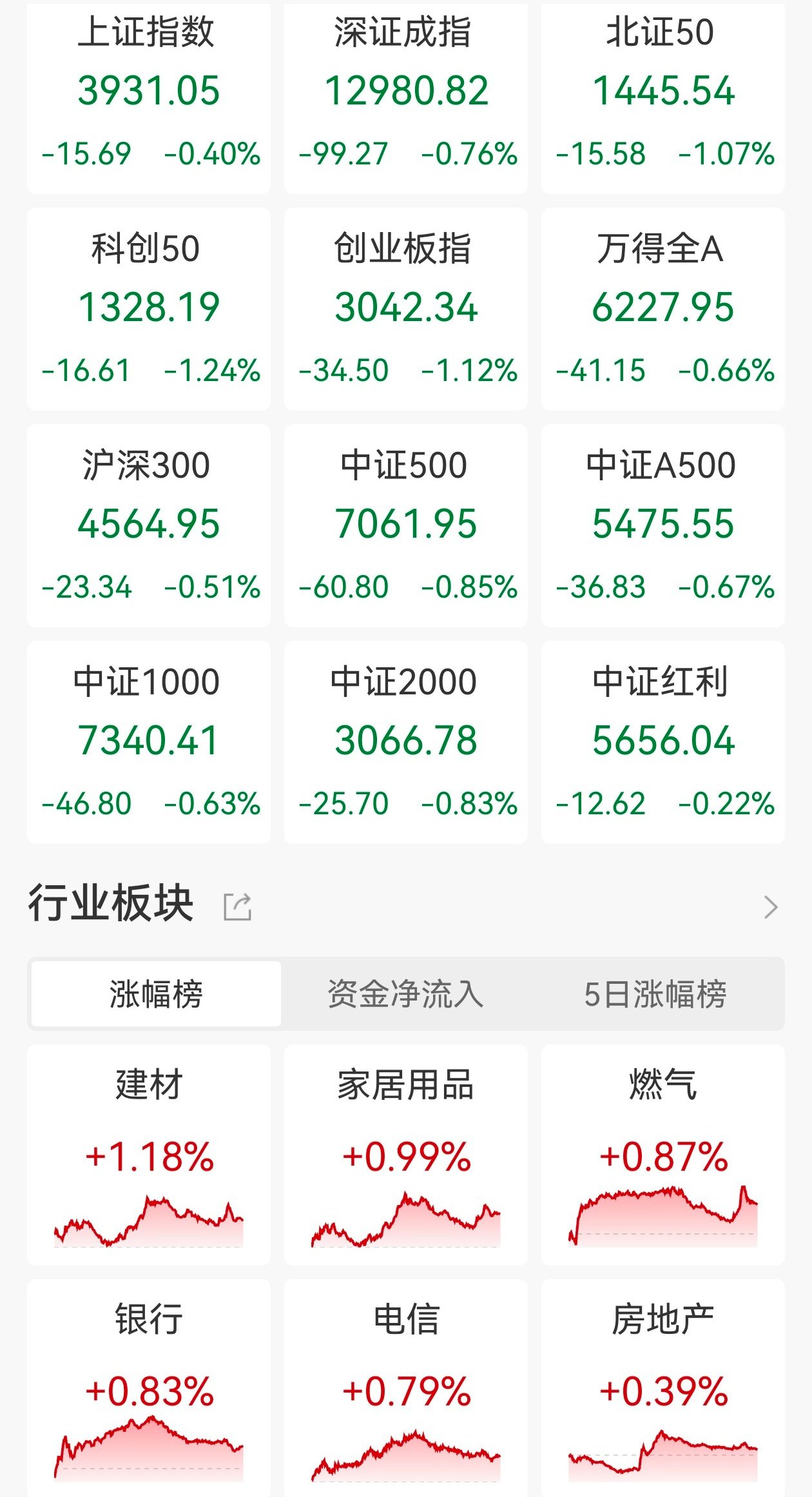This screenshot has height=1497, width=812.
Task: View the 中证500 index details
Action: [406, 525]
